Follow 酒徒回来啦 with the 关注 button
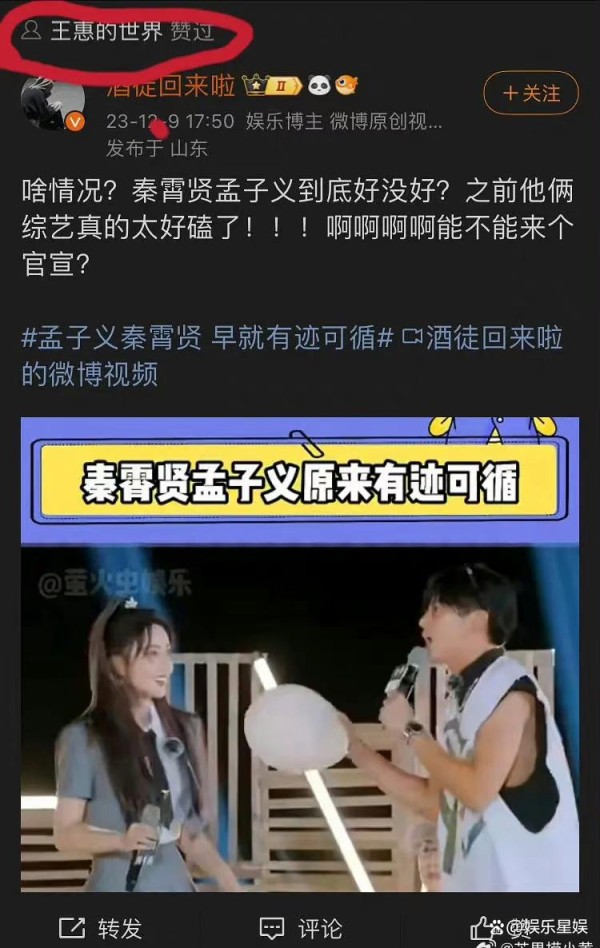The width and height of the screenshot is (600, 948). [531, 93]
